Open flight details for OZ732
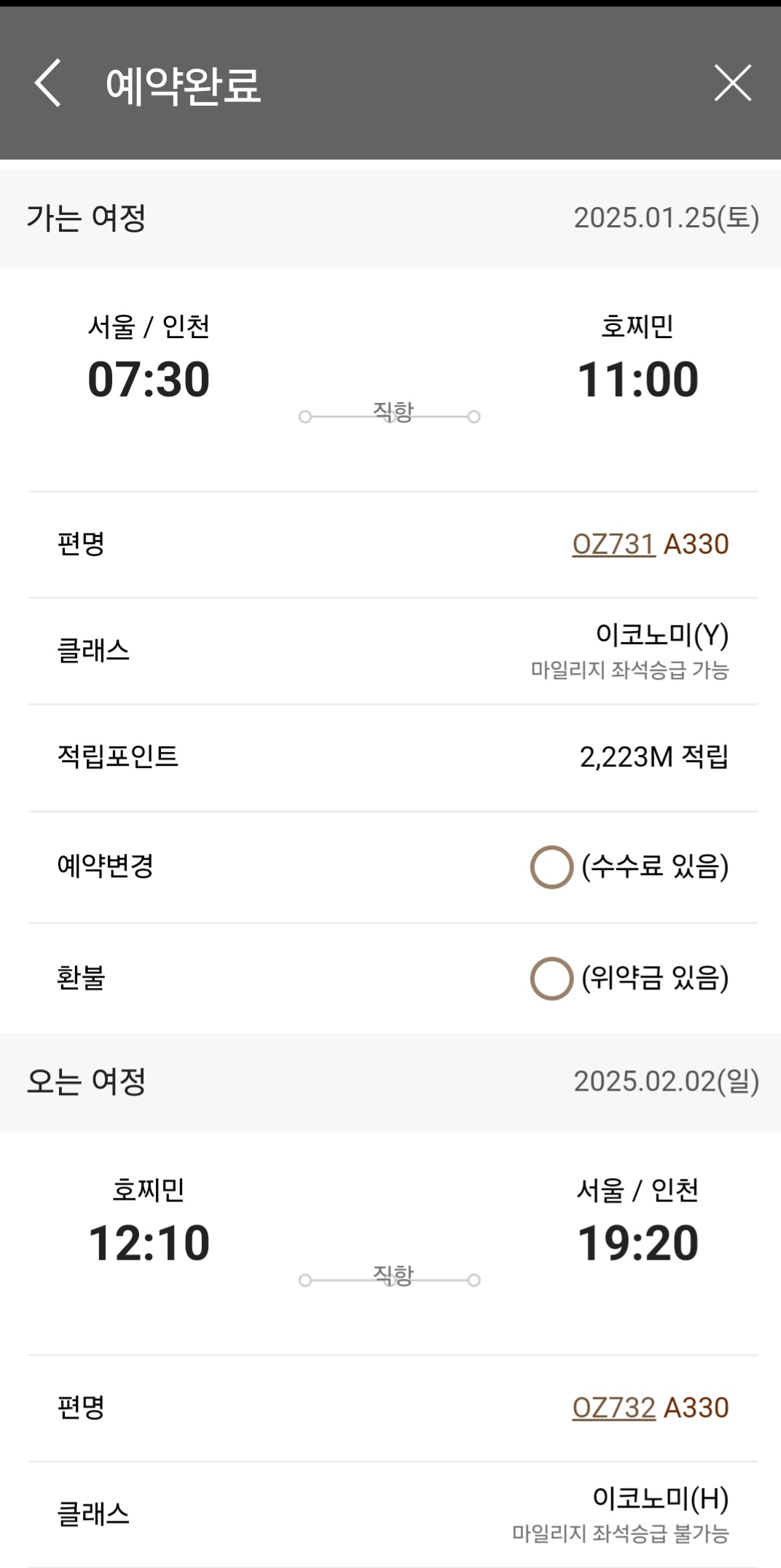The height and width of the screenshot is (1568, 781). click(613, 1408)
